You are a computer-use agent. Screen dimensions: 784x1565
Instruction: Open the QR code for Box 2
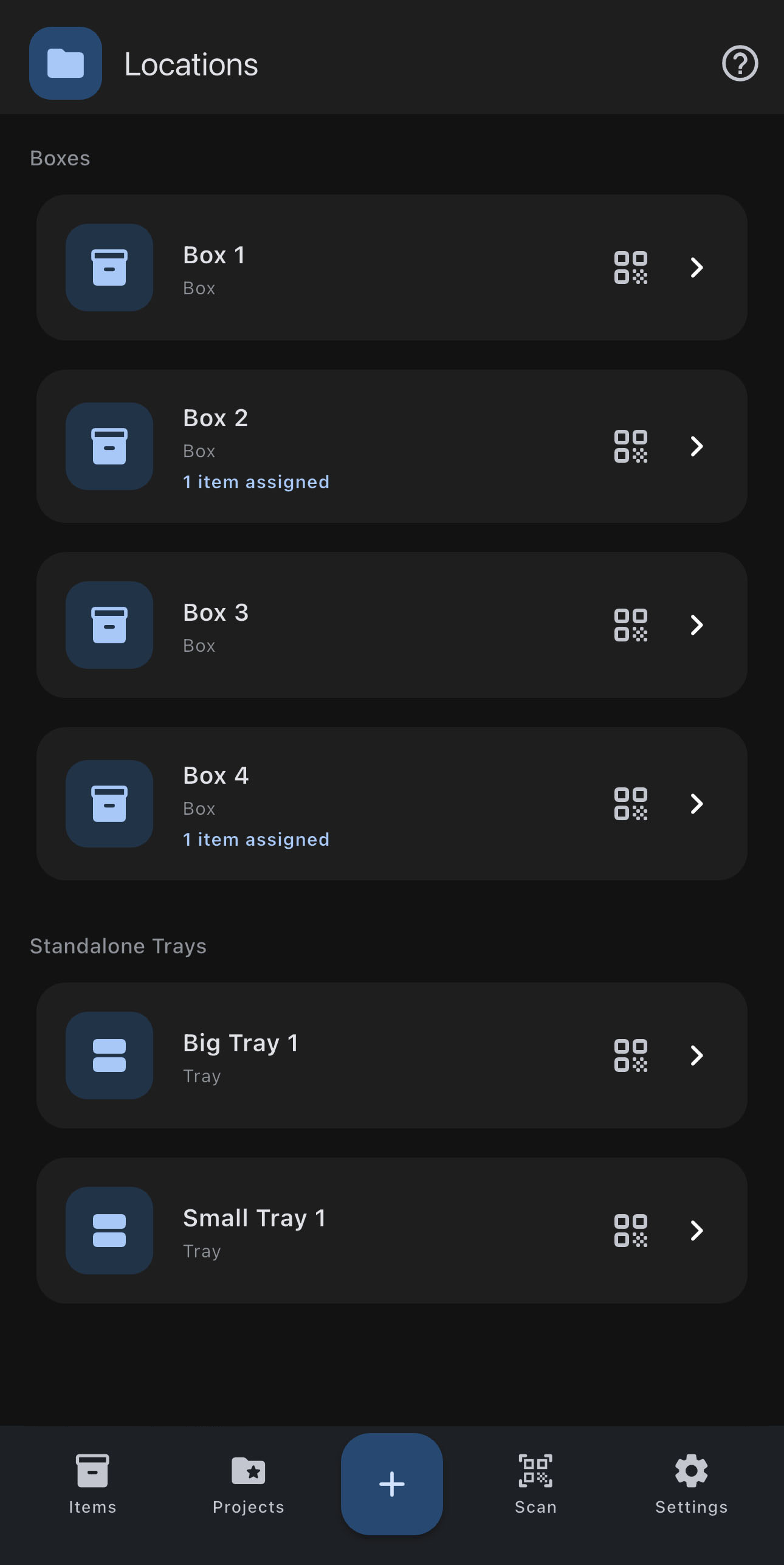click(631, 446)
